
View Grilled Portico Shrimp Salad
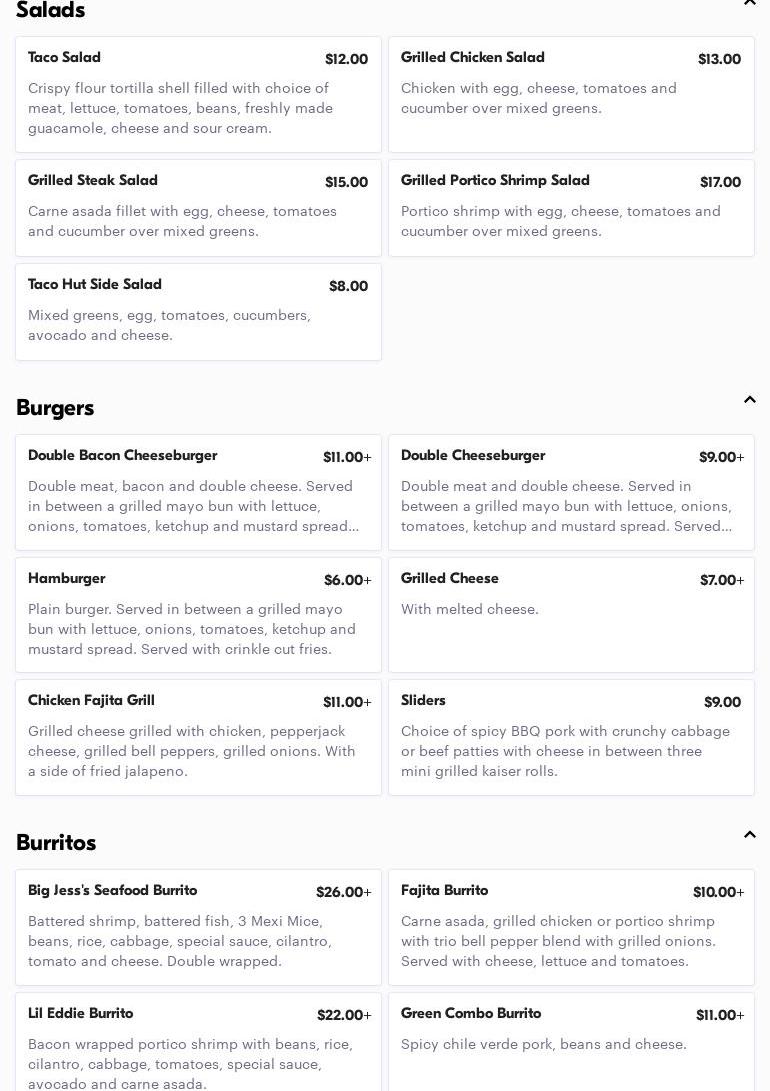571,208
